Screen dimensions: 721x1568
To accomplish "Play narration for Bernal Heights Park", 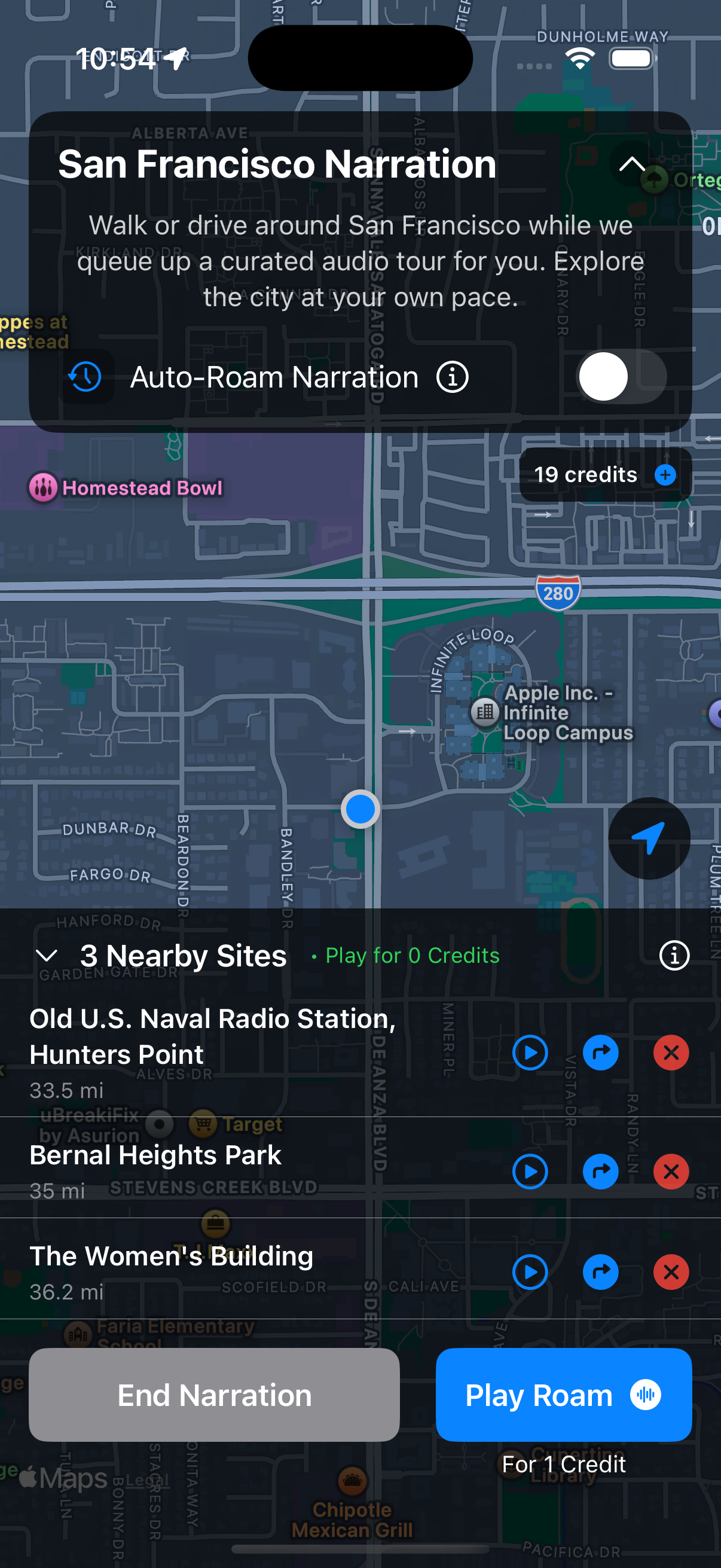I will tap(530, 1171).
